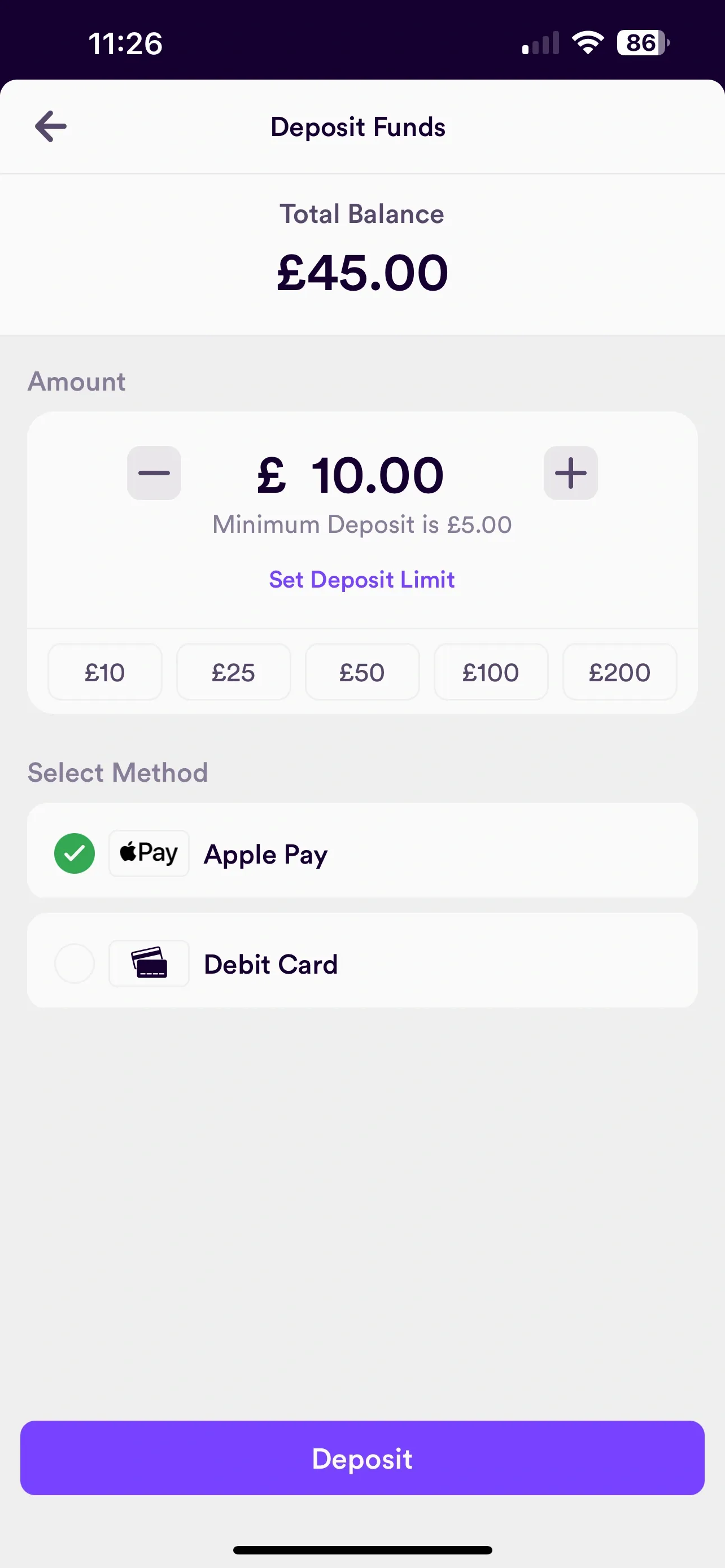The image size is (725, 1568).
Task: Tap the plus icon to increase deposit amount
Action: 570,474
